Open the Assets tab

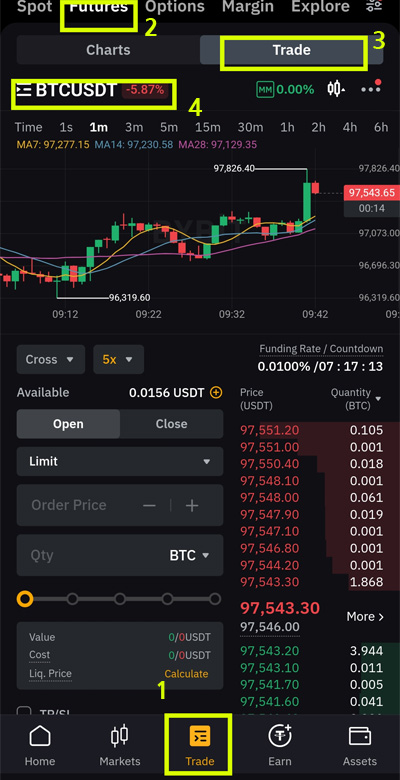click(360, 746)
